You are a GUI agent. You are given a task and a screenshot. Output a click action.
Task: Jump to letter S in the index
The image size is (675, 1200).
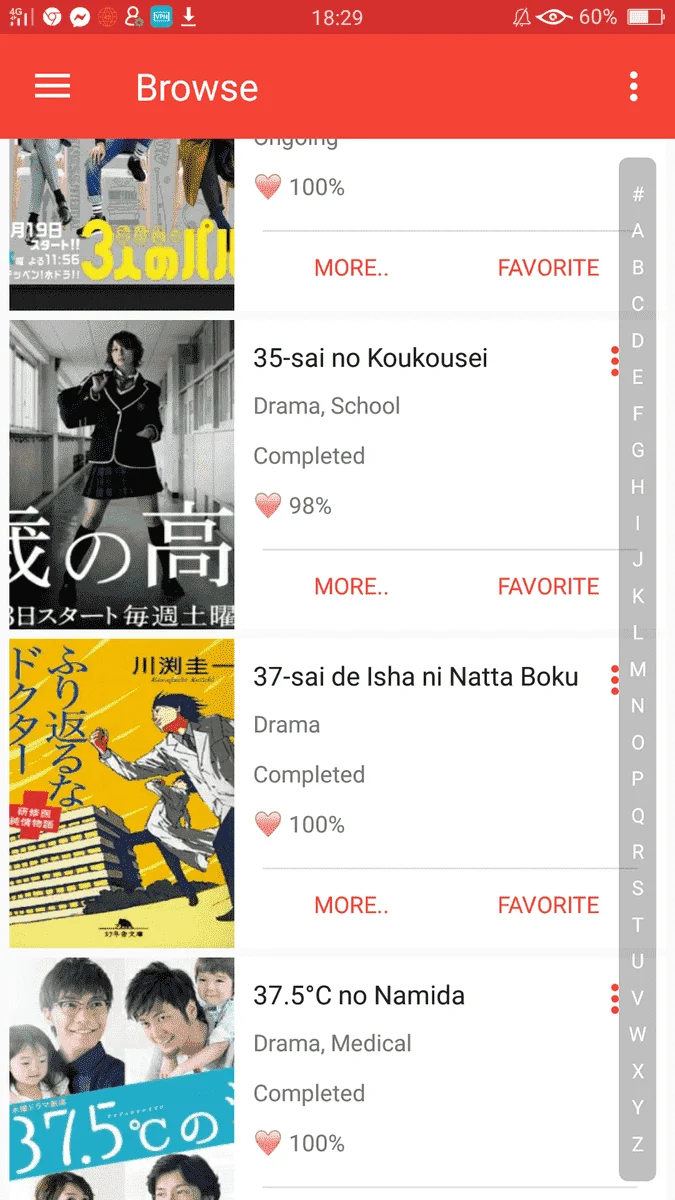point(638,888)
